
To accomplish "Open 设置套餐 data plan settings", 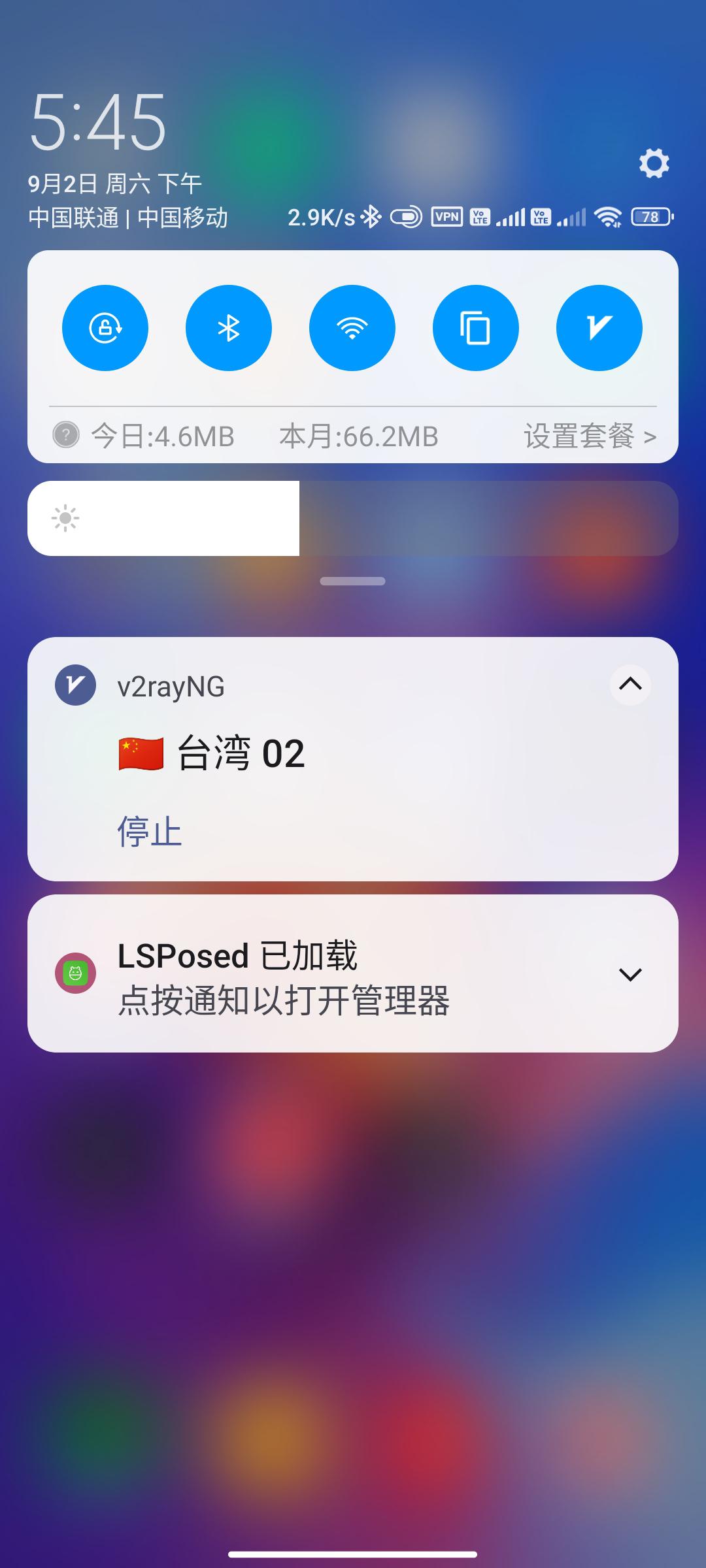I will pos(590,436).
